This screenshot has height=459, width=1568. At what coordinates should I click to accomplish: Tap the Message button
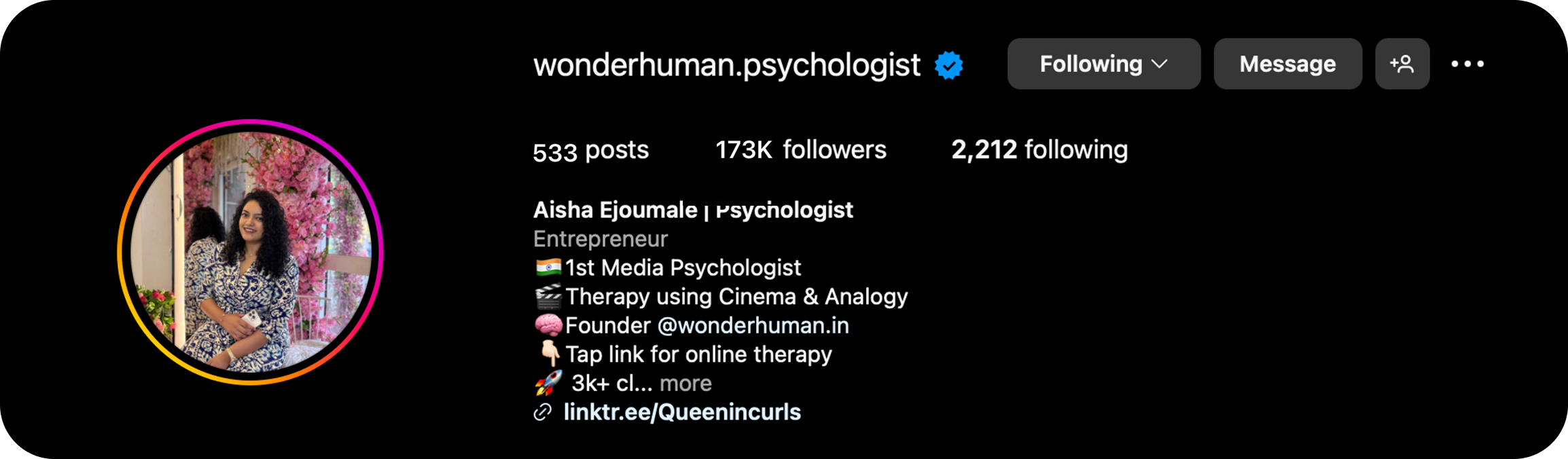[x=1287, y=64]
